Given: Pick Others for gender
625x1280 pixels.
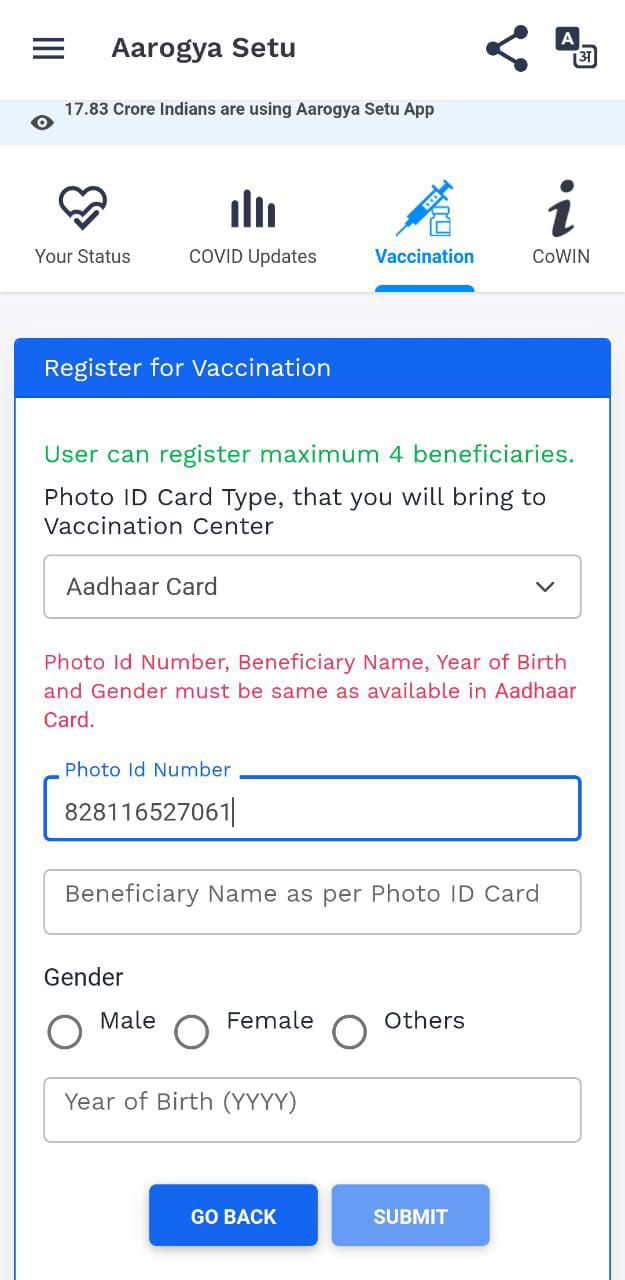Looking at the screenshot, I should tap(349, 1031).
